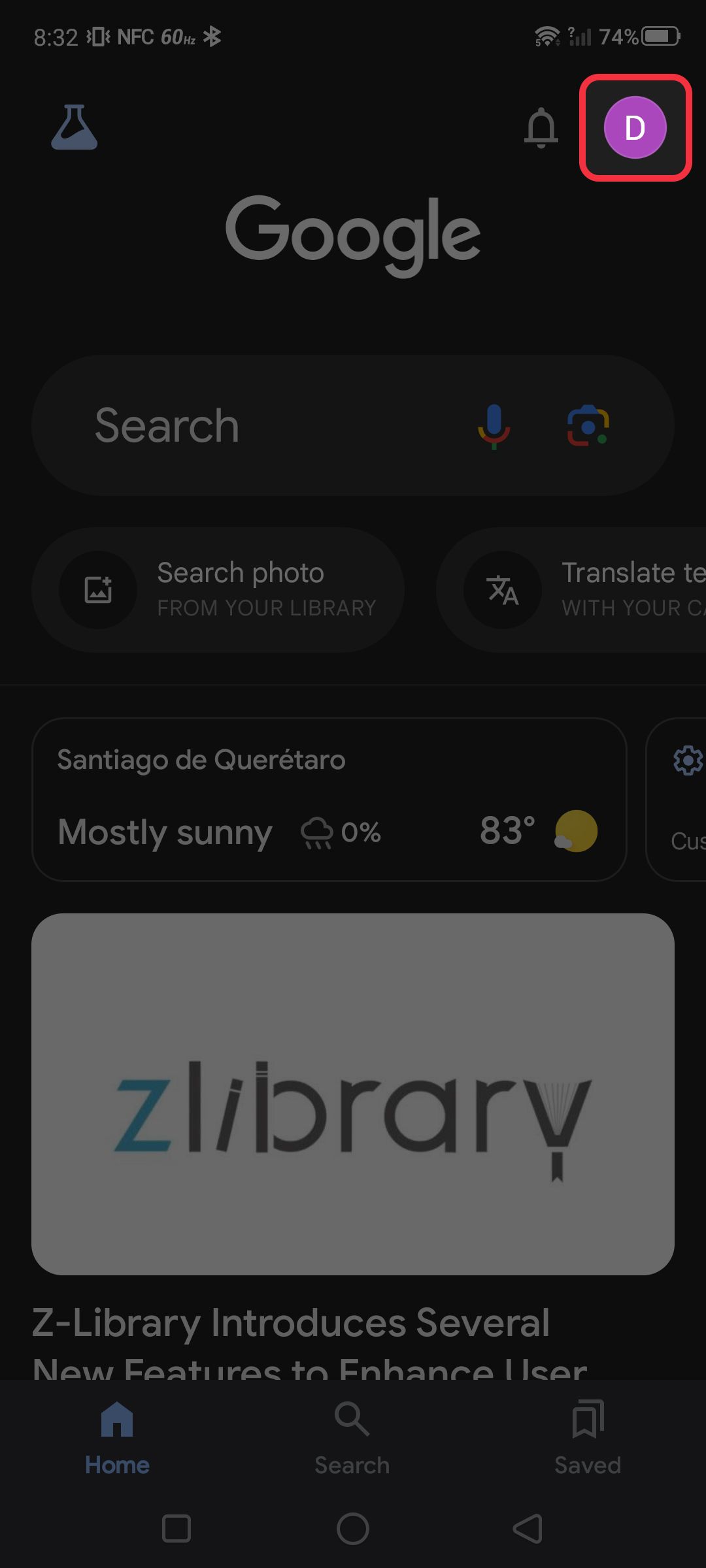Tap the Search photo library icon
The width and height of the screenshot is (706, 1568).
(98, 589)
